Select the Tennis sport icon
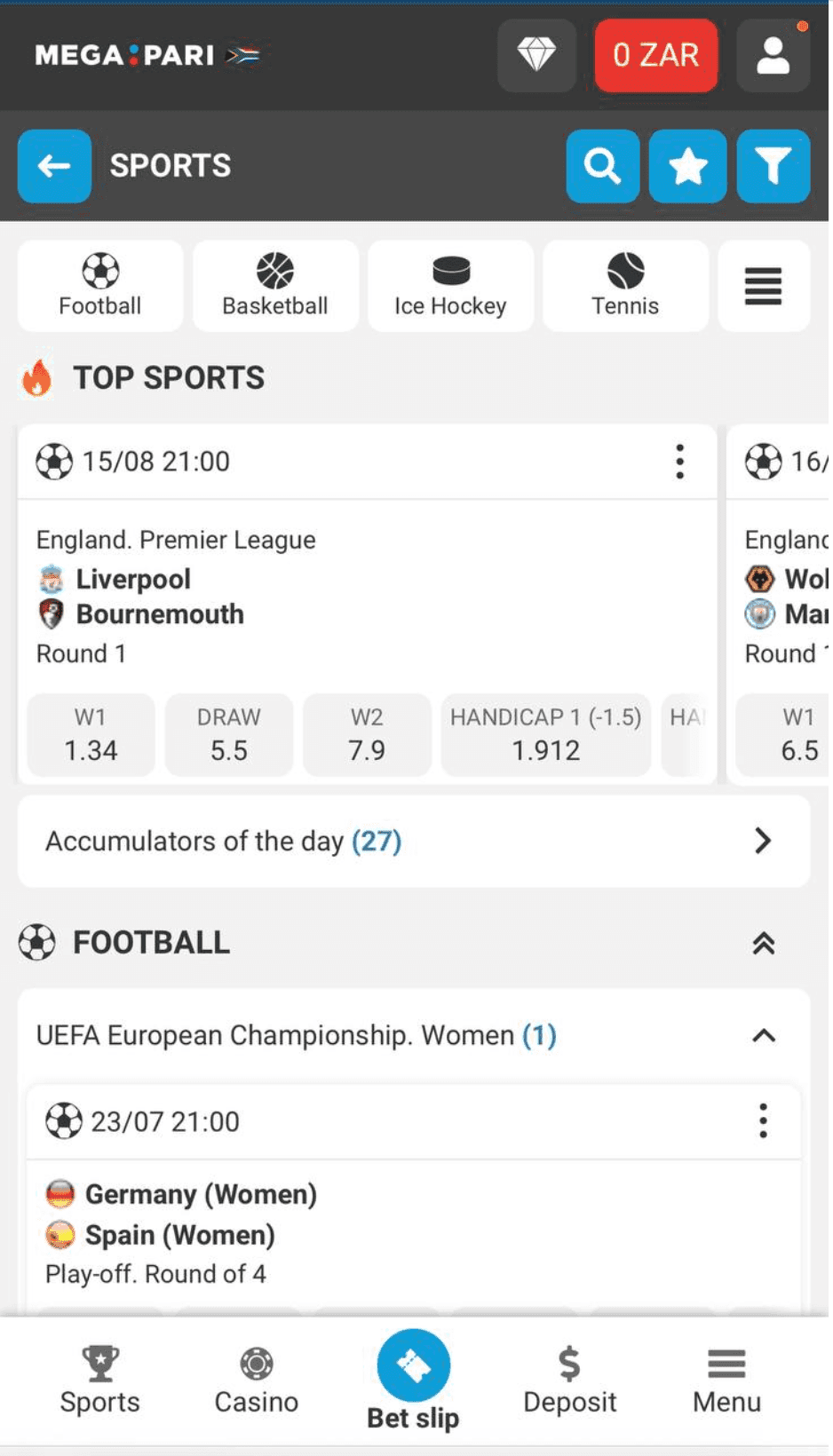The image size is (833, 1456). [x=625, y=286]
